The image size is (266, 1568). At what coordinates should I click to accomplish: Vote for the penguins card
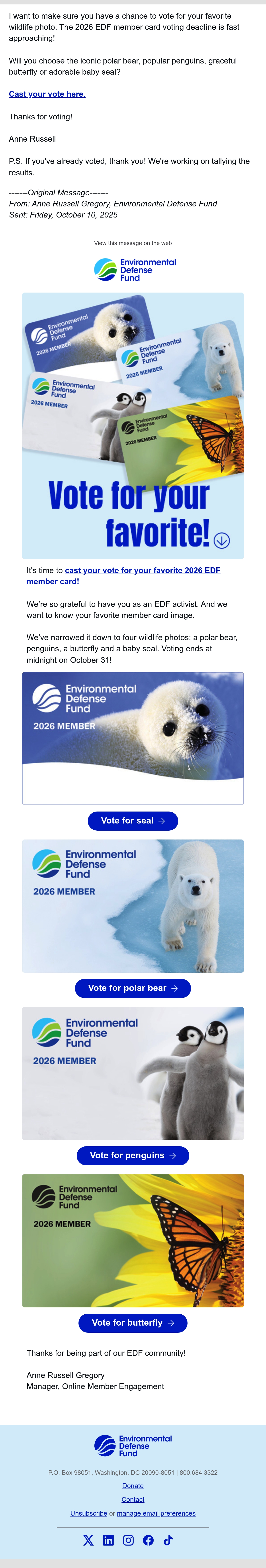coord(133,1155)
